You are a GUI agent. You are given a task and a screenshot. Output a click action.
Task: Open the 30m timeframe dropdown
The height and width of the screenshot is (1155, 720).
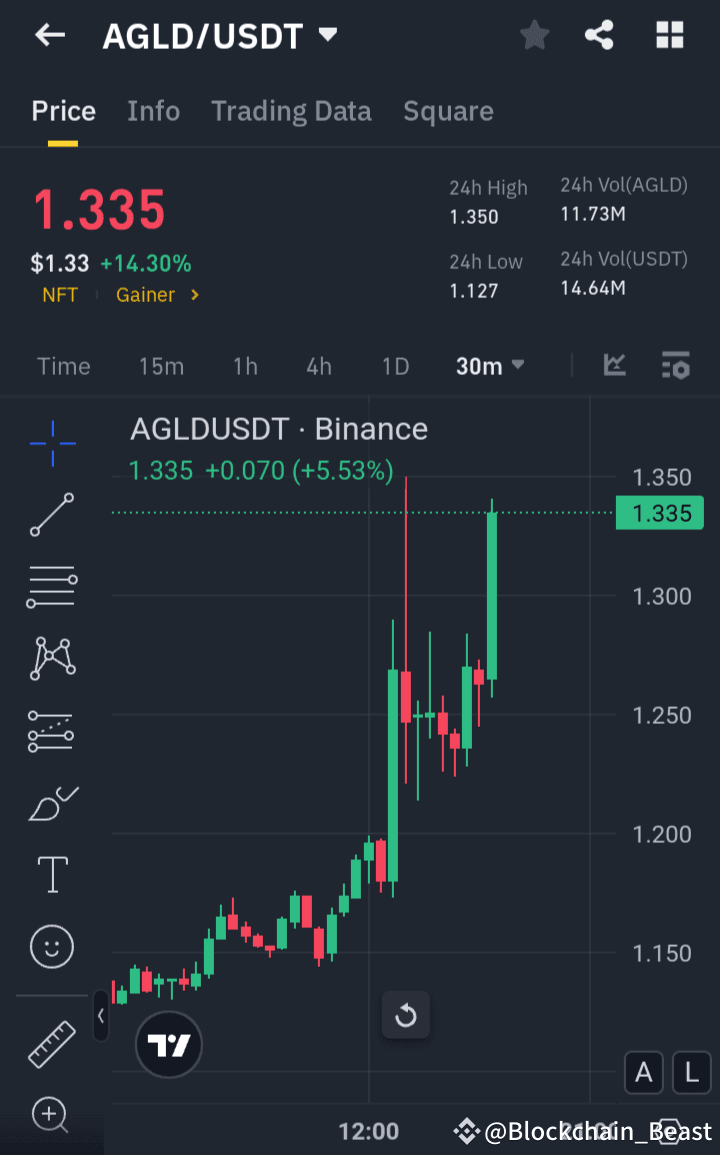tap(489, 366)
